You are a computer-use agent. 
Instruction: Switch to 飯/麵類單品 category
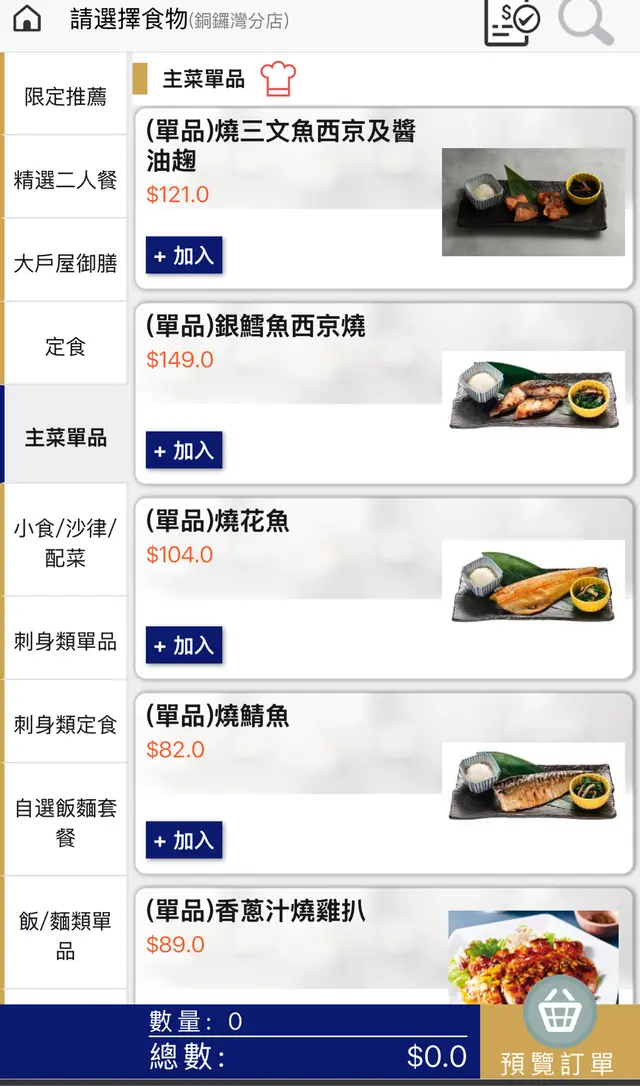pyautogui.click(x=65, y=935)
